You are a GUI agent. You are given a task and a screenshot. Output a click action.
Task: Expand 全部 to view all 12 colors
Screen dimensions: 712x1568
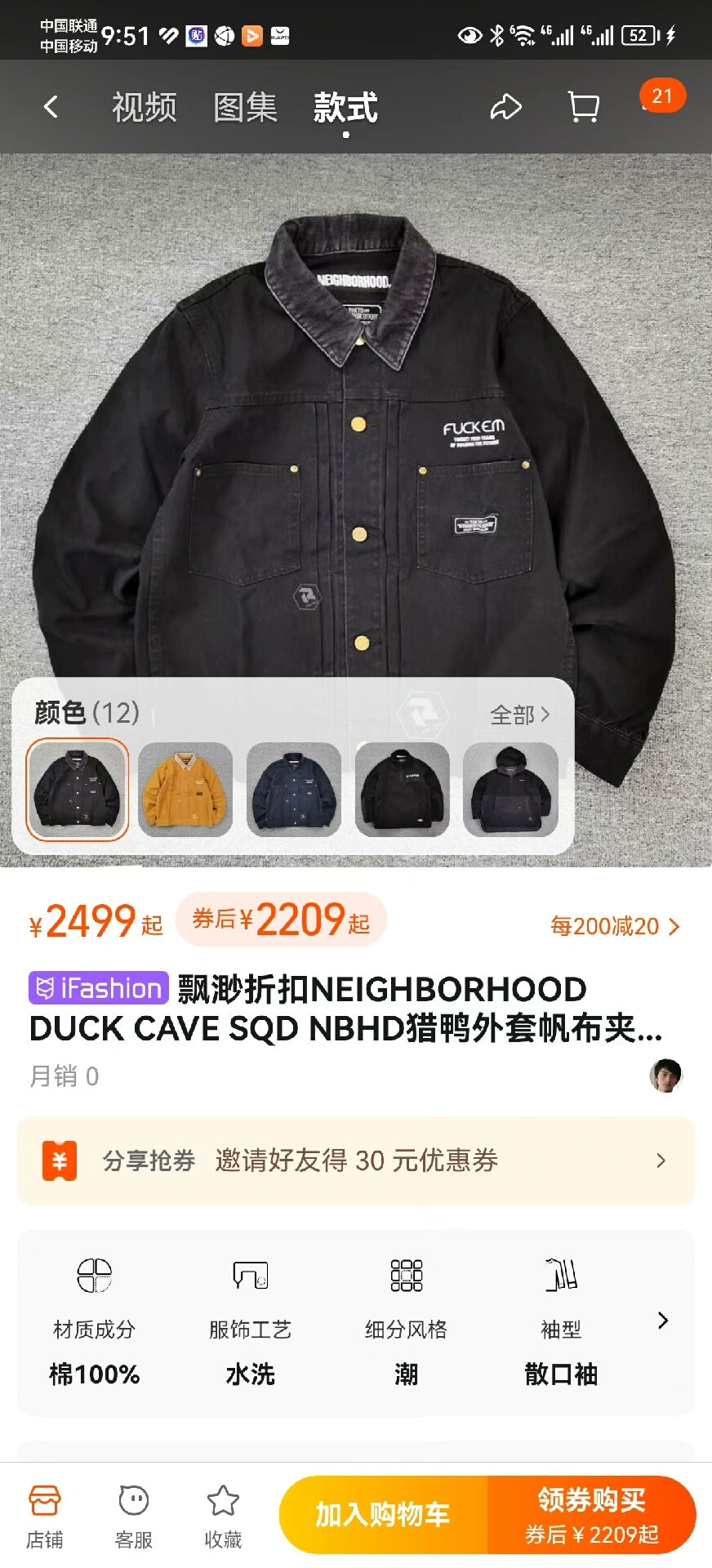tap(516, 714)
